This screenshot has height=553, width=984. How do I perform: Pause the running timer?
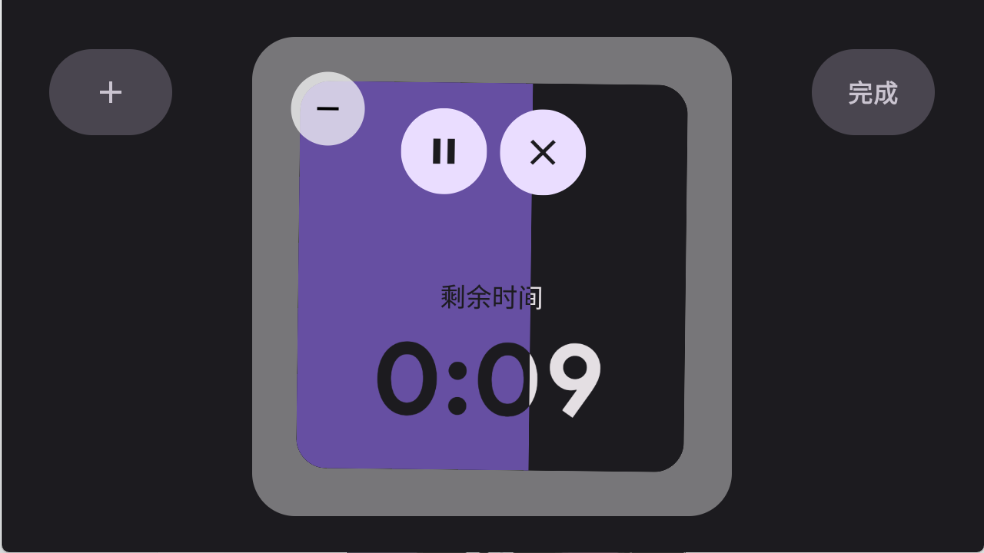click(443, 151)
